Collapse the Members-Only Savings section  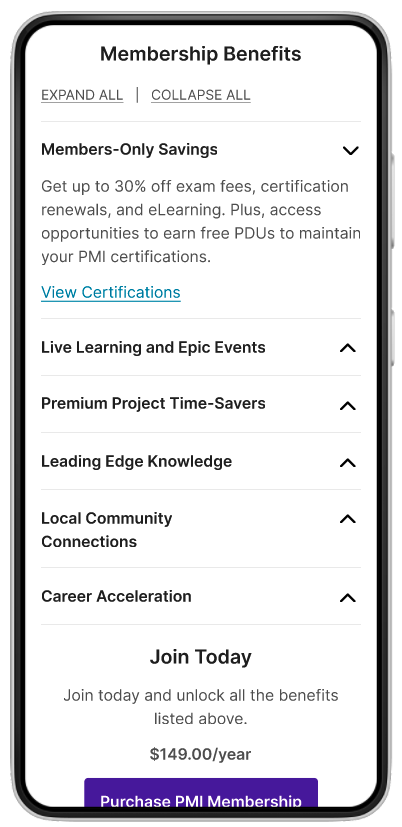click(x=200, y=150)
